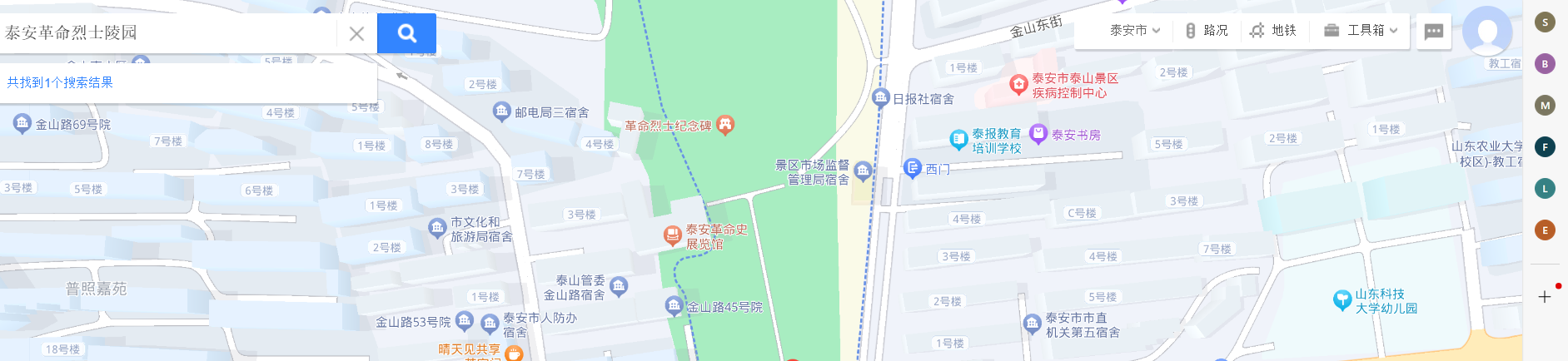Open the 泰安市 city dropdown
Viewport: 1568px width, 361px height.
1134,31
